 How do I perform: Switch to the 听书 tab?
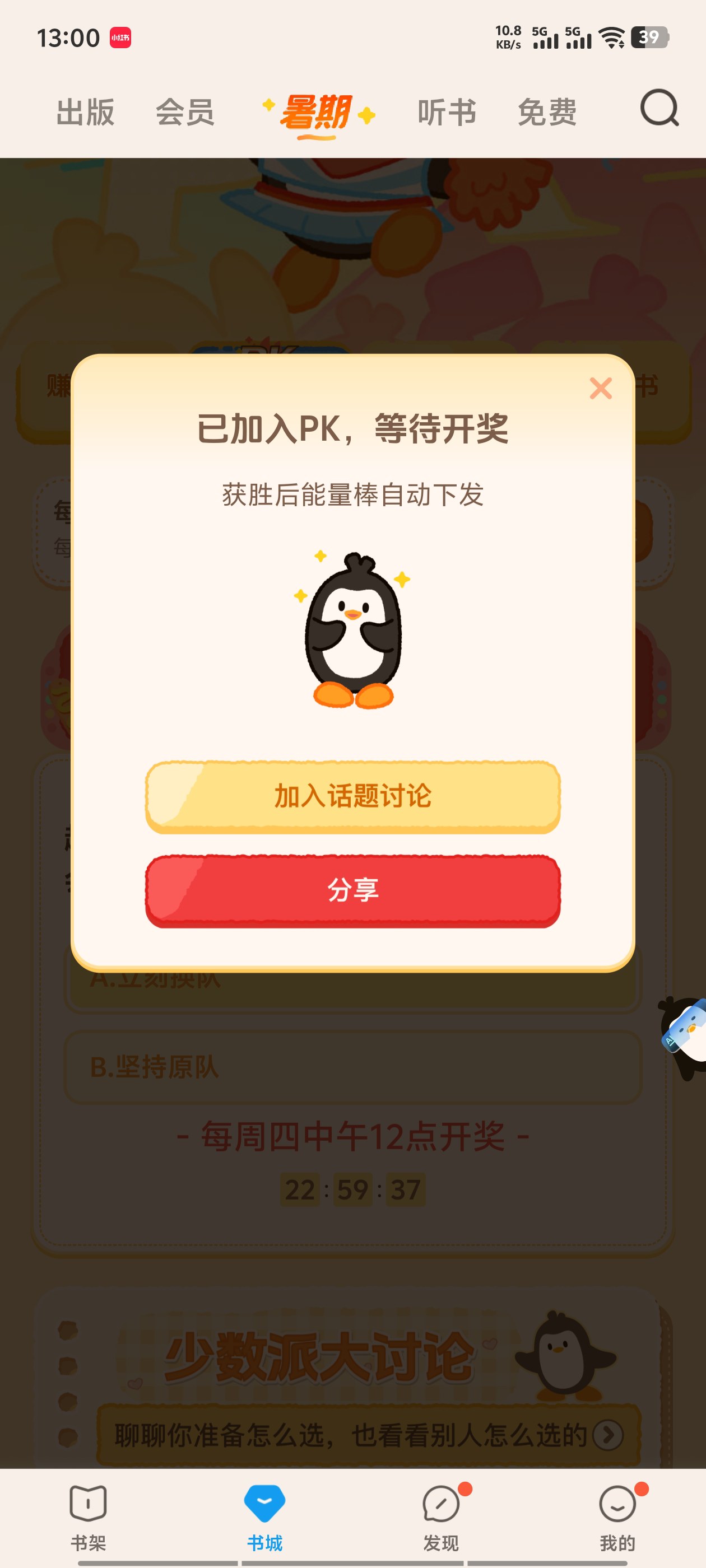[447, 113]
